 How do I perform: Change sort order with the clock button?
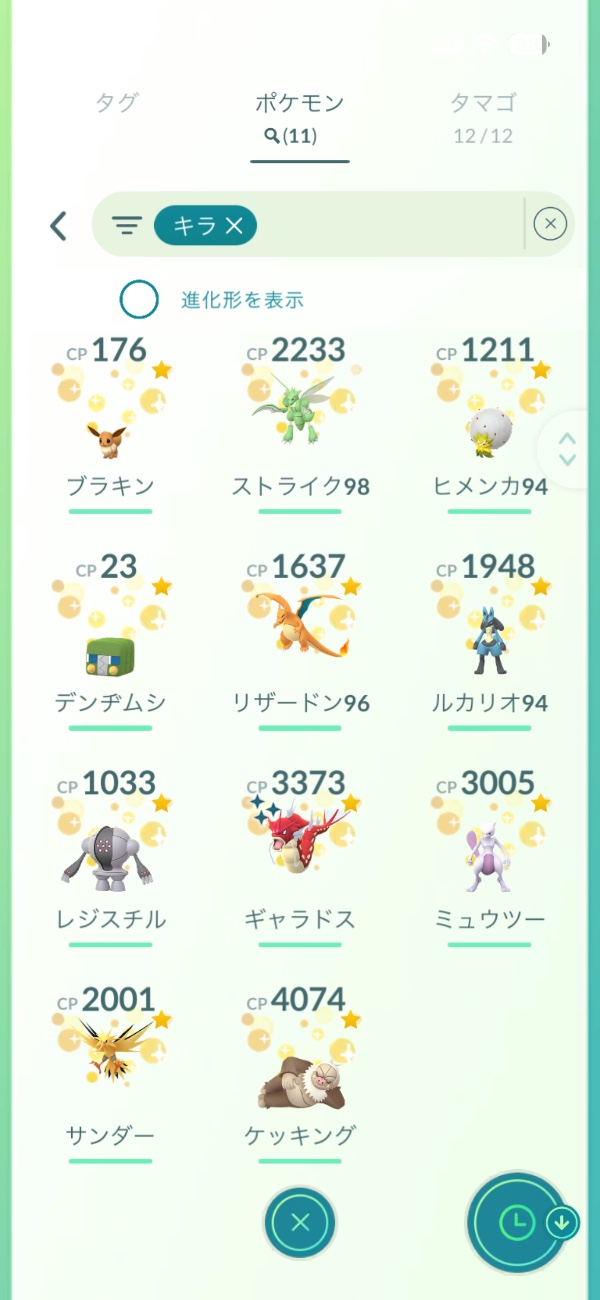pos(516,1221)
